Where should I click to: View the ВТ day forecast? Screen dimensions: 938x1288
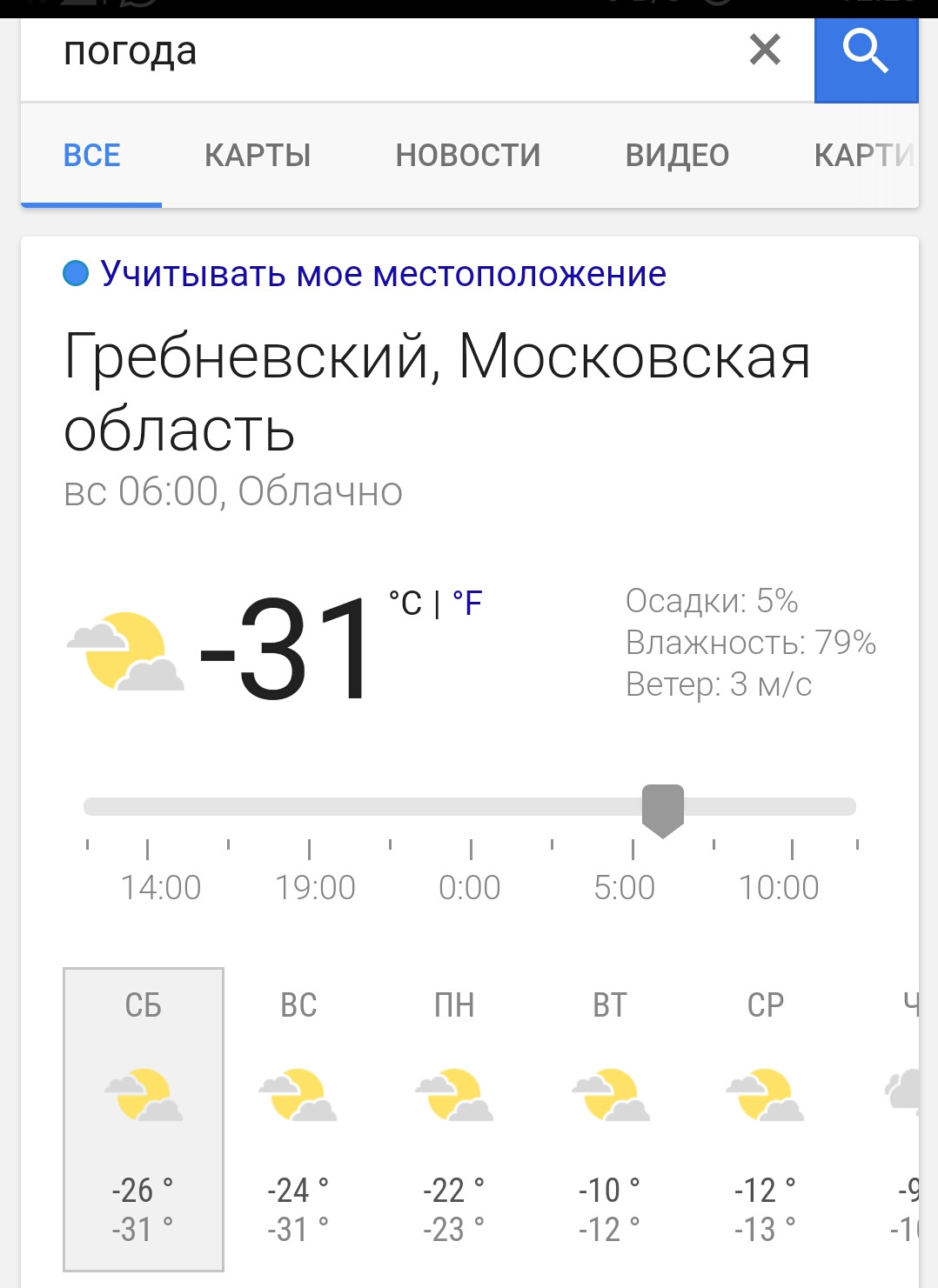(x=610, y=1118)
